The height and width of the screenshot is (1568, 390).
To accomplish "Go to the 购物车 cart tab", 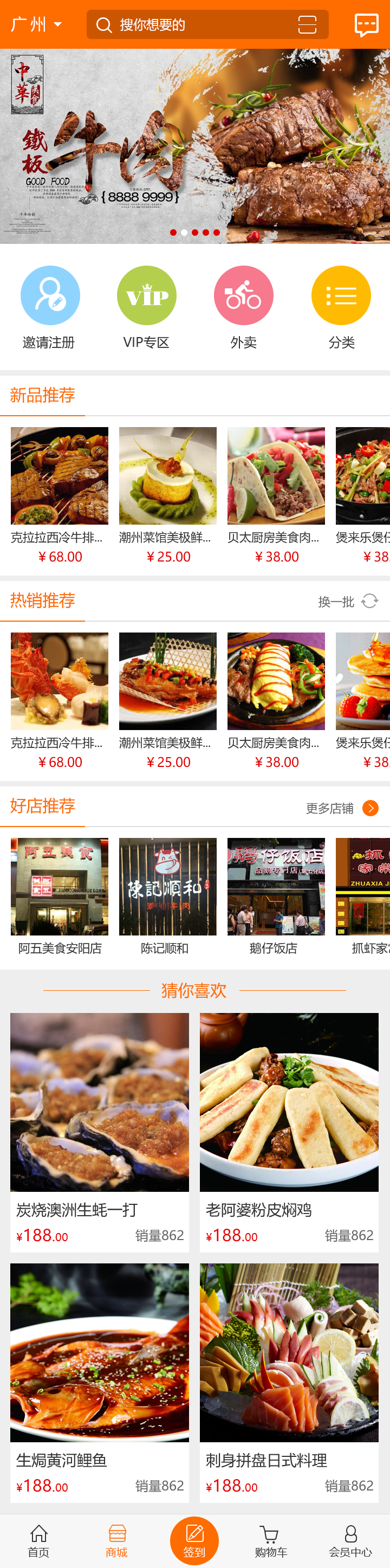I will coord(271,1540).
